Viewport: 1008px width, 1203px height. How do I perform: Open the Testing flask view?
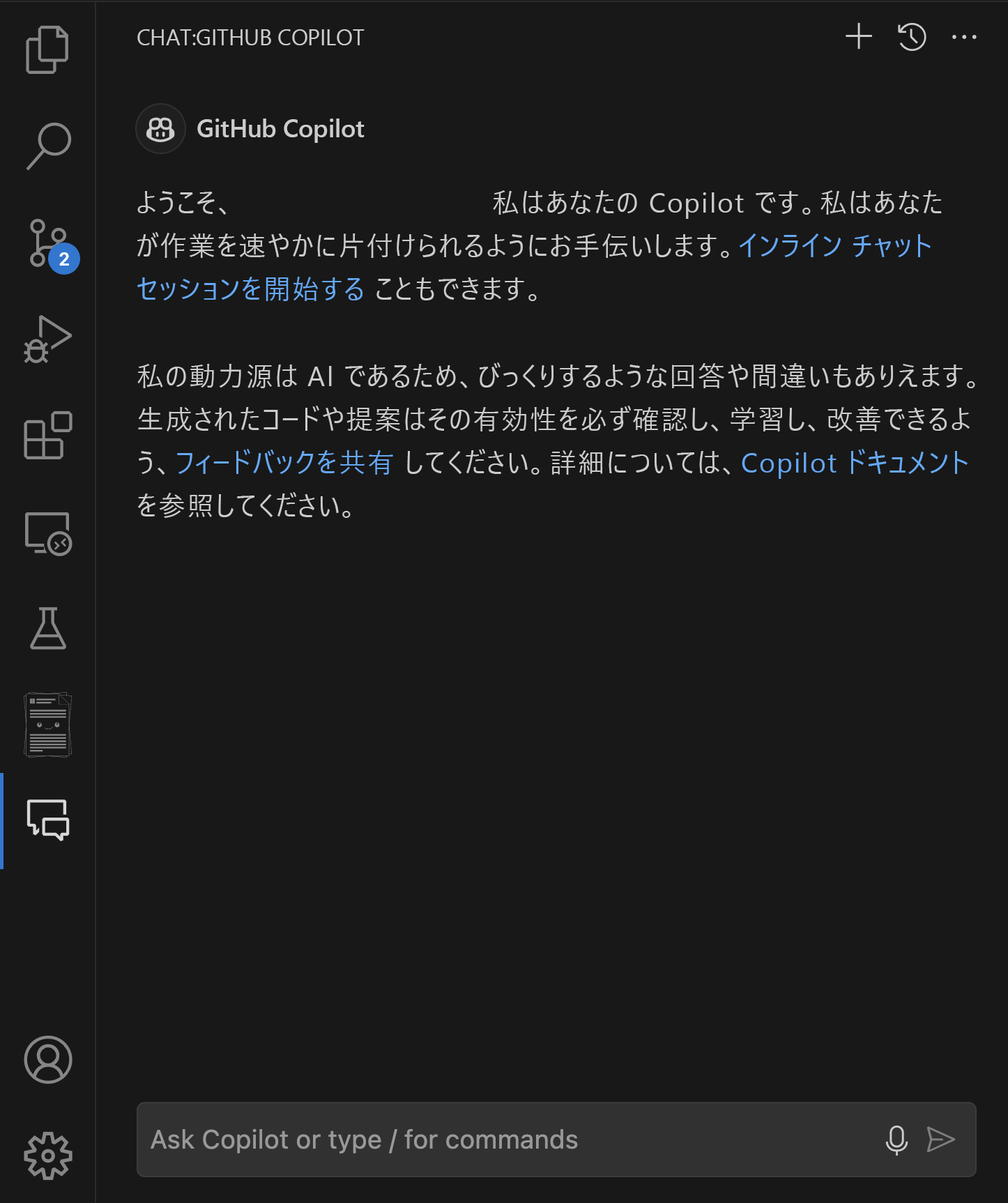47,628
